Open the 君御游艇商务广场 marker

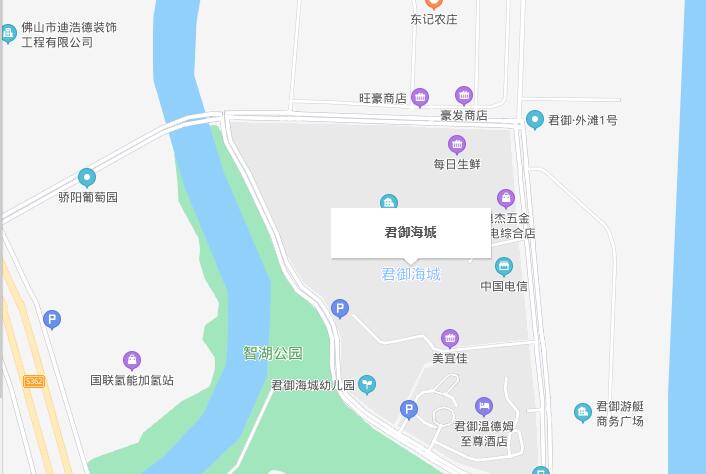583,412
